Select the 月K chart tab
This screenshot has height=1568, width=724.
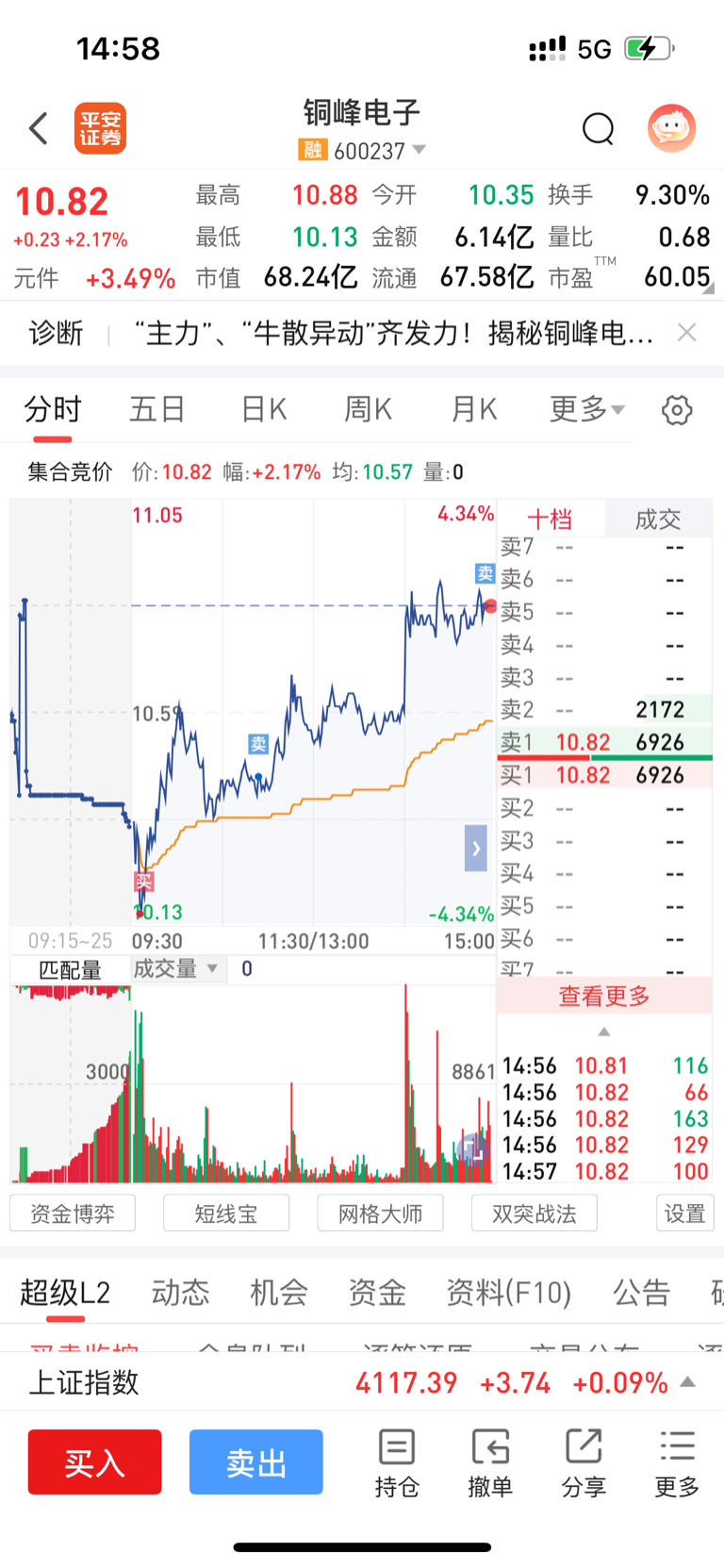point(473,409)
